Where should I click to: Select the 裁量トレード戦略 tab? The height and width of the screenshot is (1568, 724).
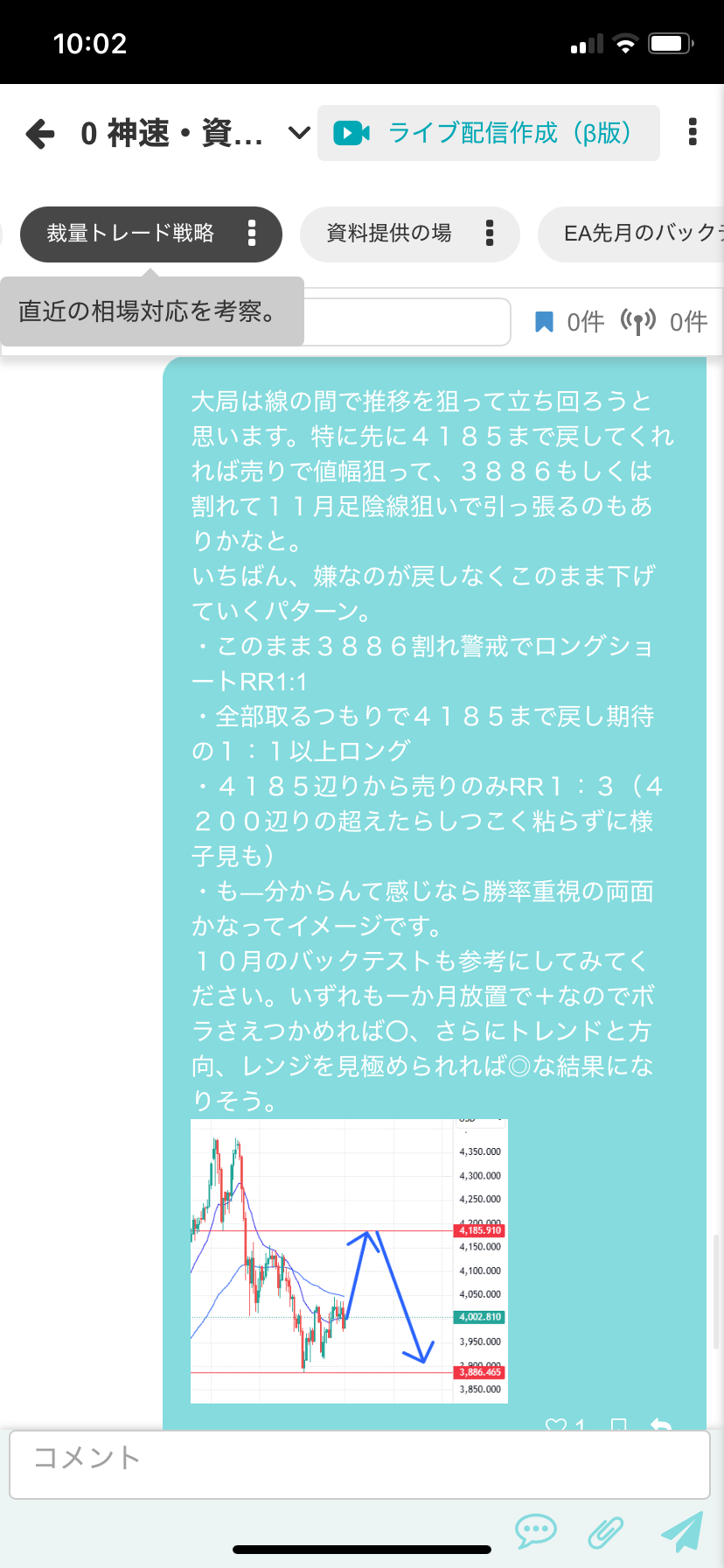(x=130, y=234)
